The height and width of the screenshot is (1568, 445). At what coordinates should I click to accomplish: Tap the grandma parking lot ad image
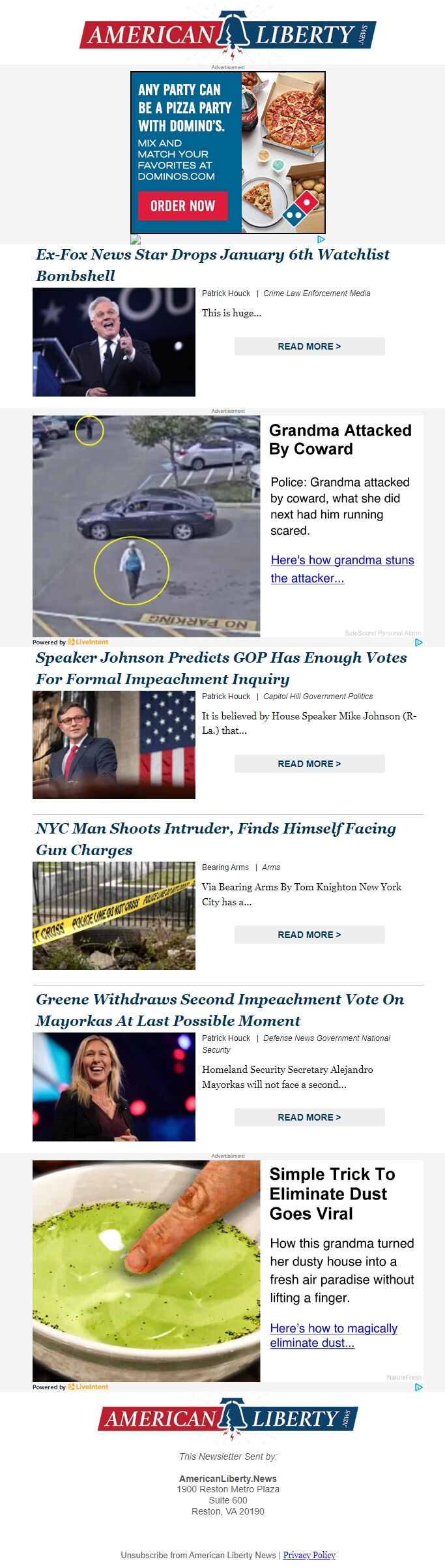147,526
